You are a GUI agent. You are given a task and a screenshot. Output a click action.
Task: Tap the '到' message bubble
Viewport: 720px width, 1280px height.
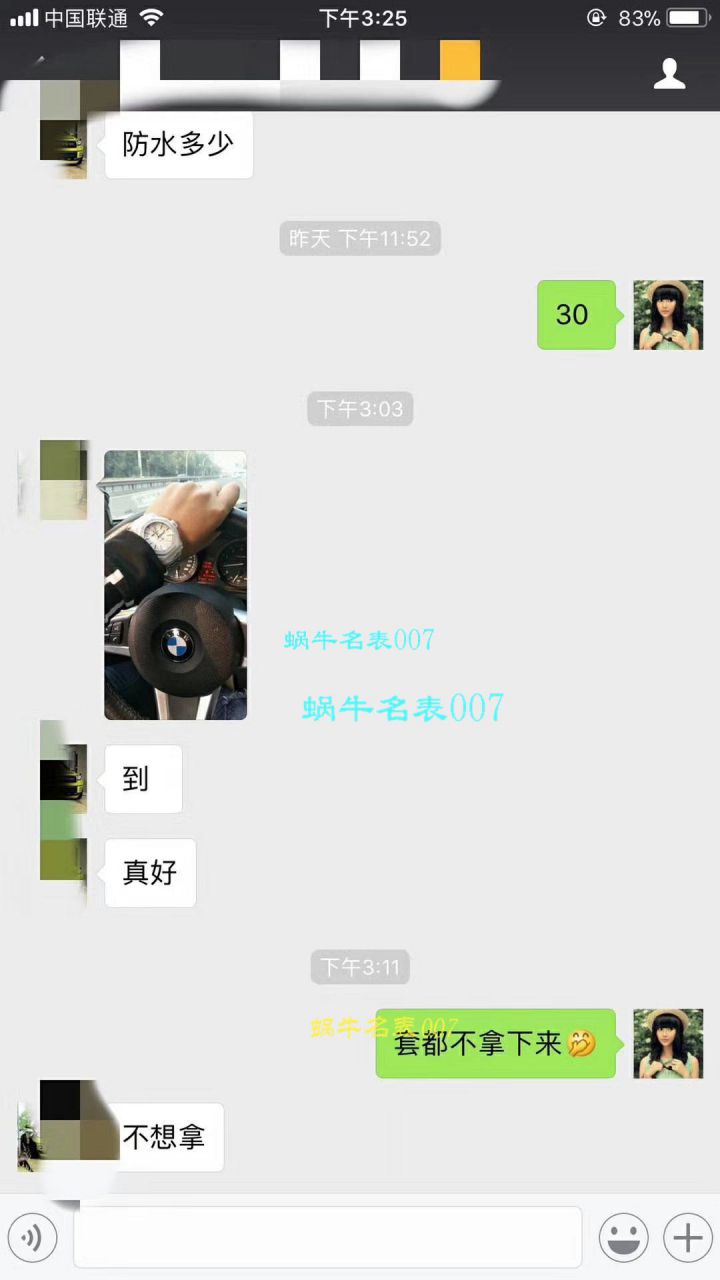(142, 779)
